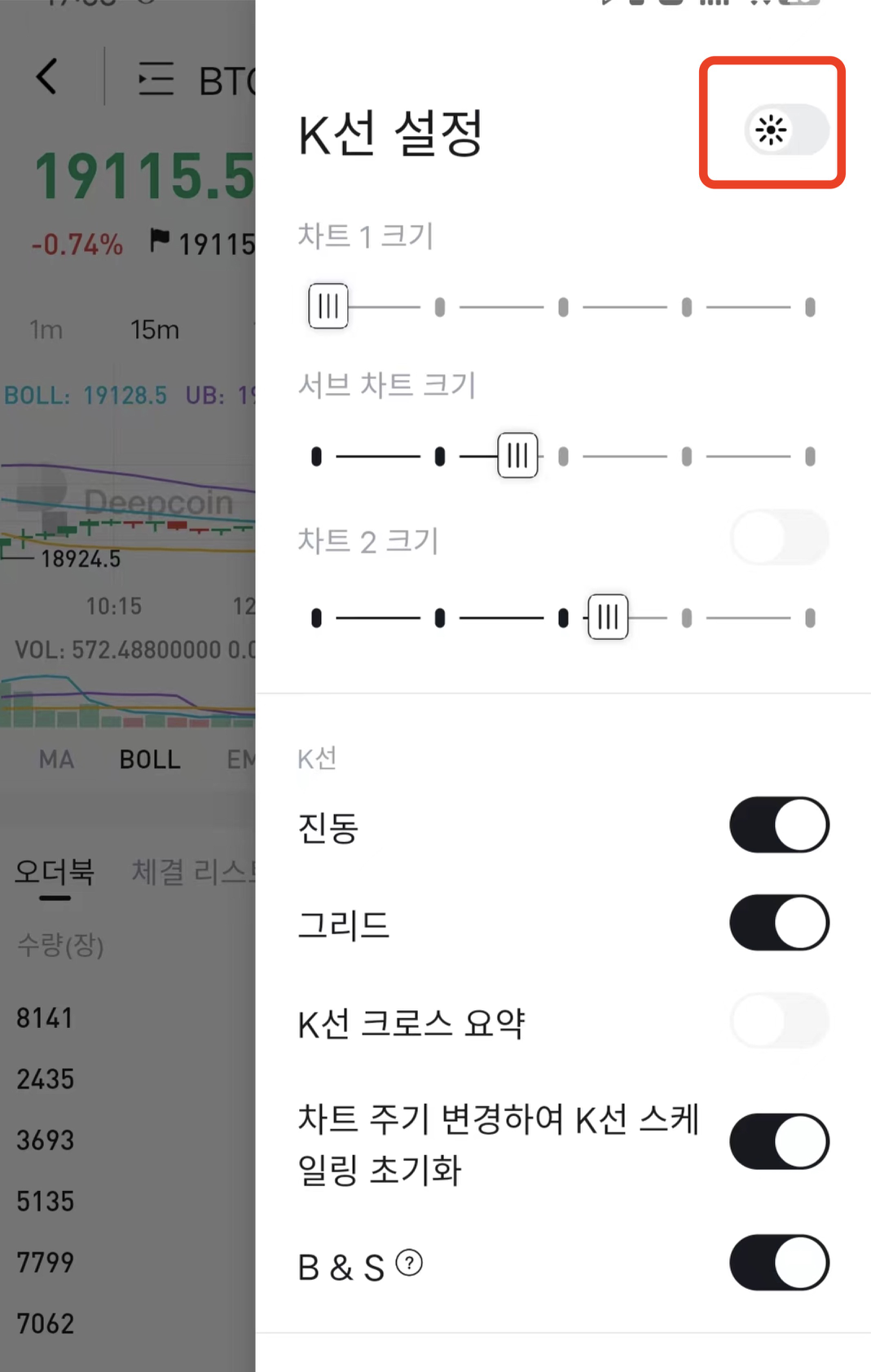Toggle the light/dark theme switch
Screen dimensions: 871x1372
[786, 130]
